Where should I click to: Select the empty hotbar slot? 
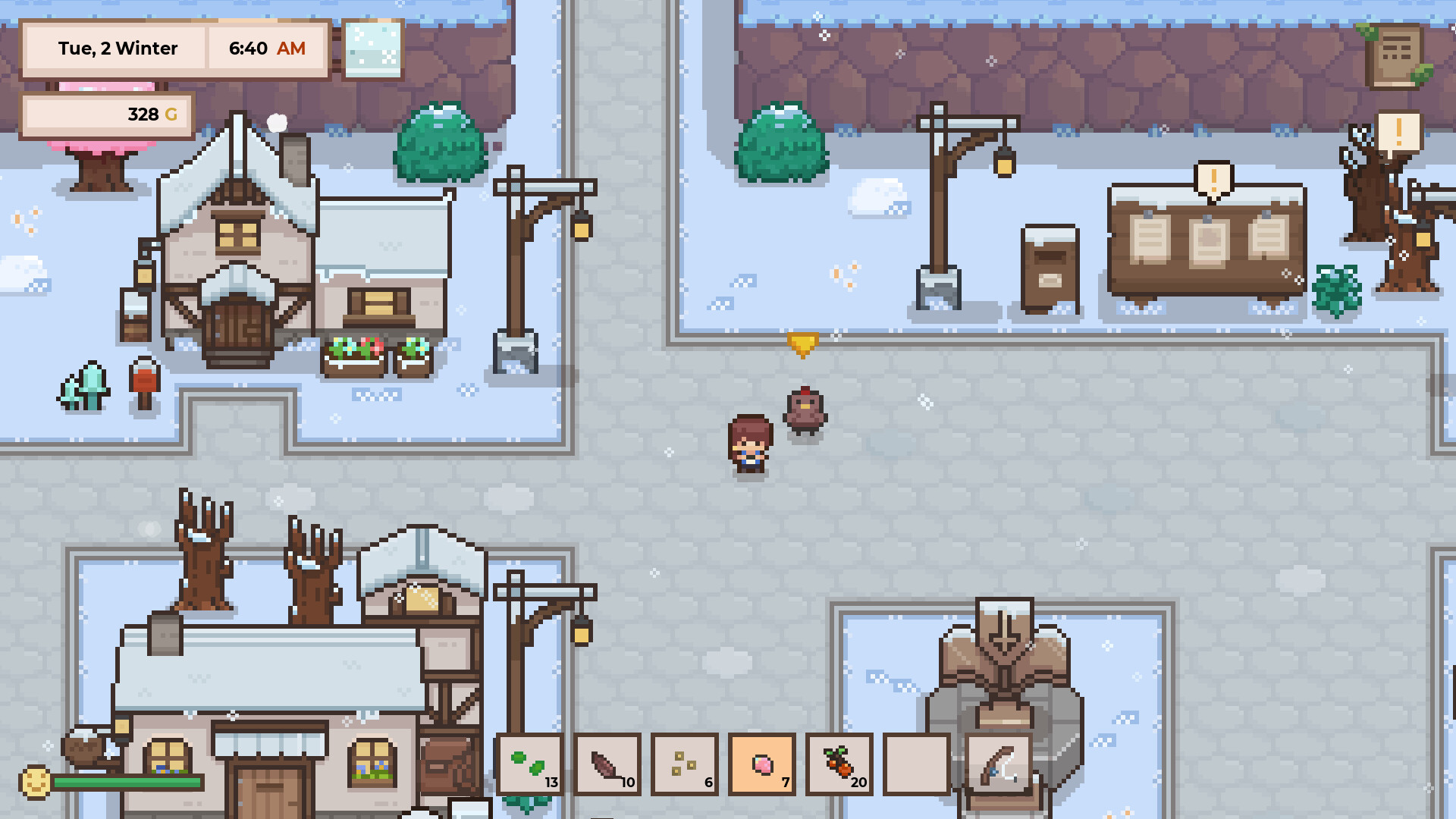click(917, 764)
